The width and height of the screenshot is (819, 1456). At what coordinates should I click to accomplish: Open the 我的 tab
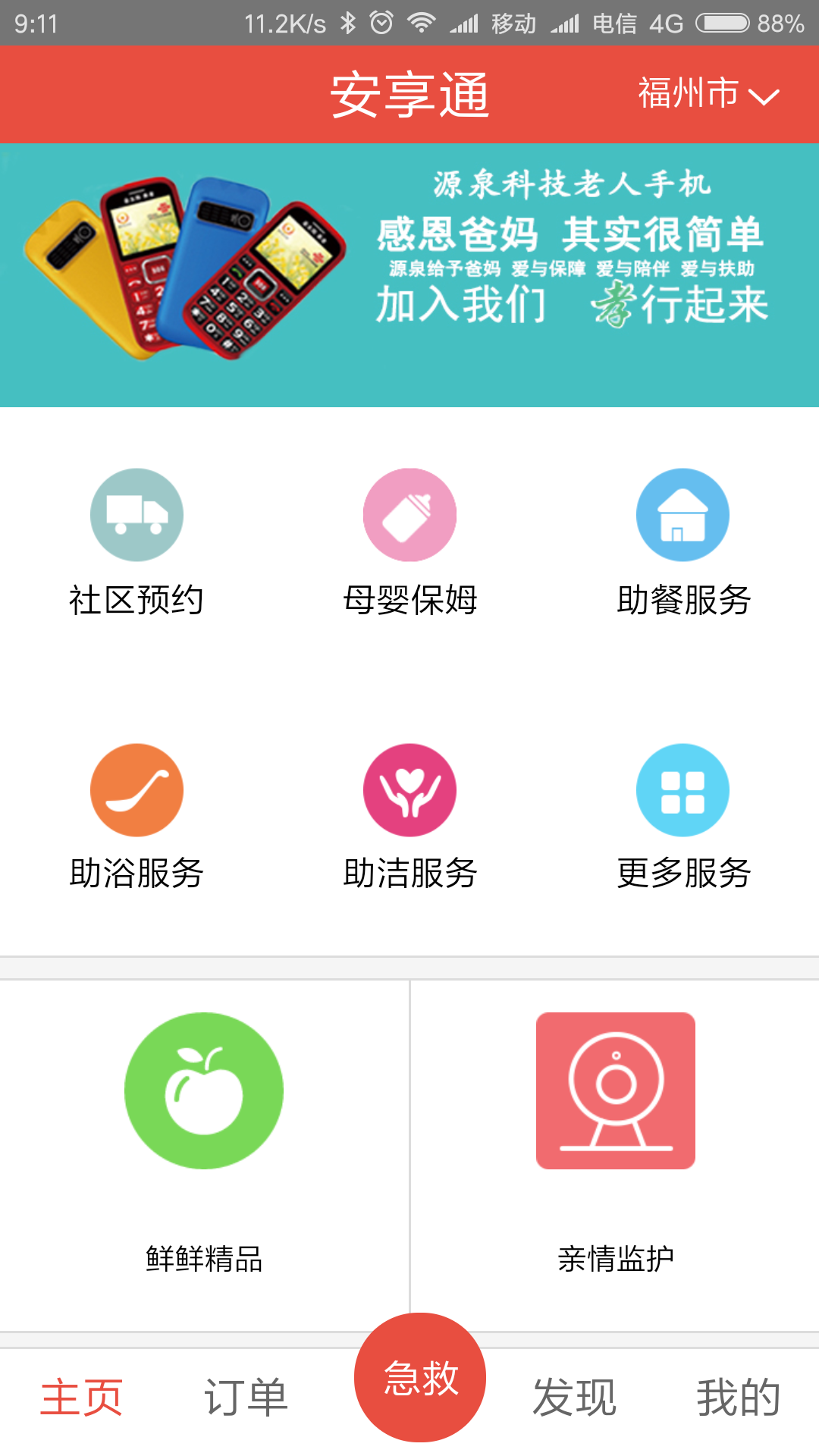pyautogui.click(x=738, y=1397)
